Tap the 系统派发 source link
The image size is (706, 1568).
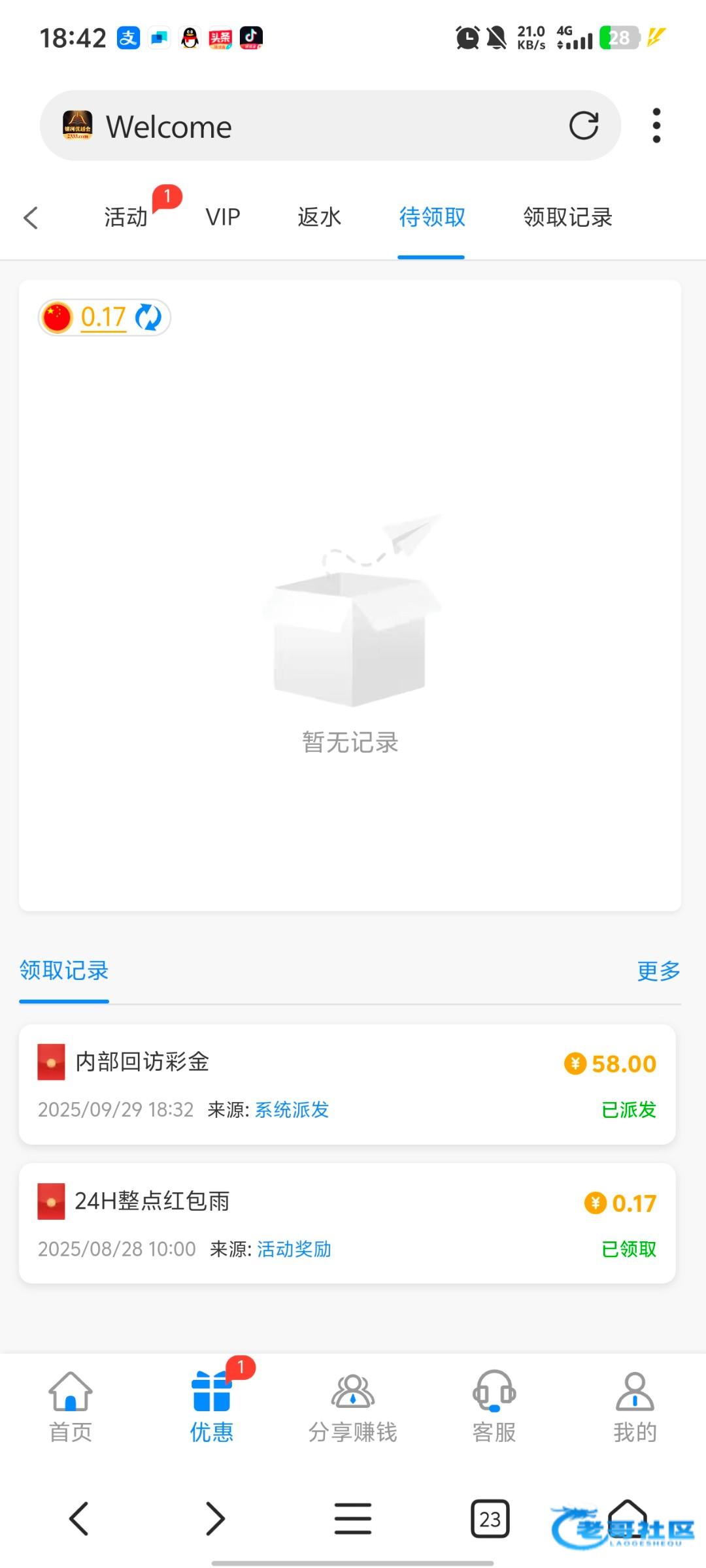click(292, 1109)
